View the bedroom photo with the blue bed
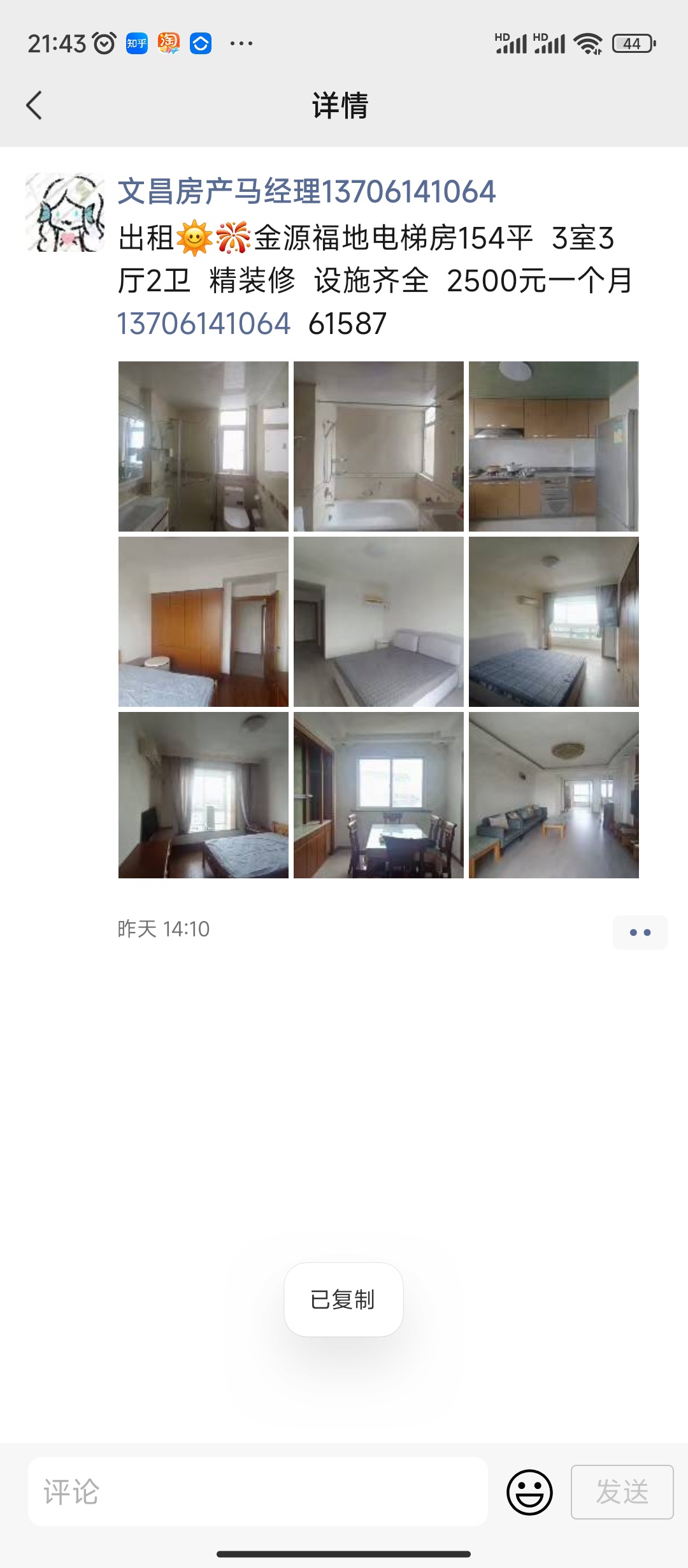This screenshot has height=1568, width=688. pyautogui.click(x=554, y=621)
